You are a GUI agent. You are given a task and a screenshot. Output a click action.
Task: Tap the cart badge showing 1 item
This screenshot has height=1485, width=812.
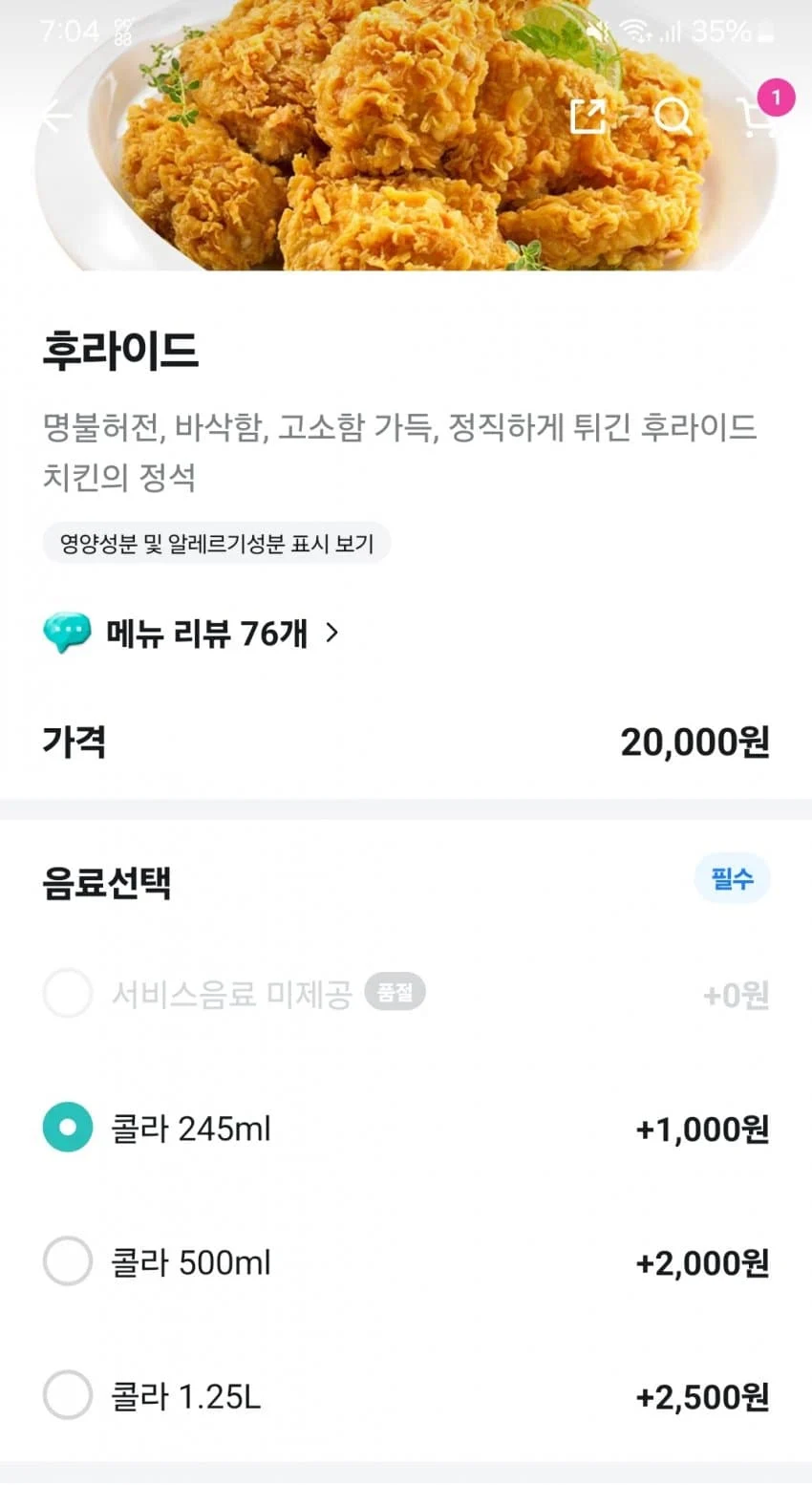777,97
